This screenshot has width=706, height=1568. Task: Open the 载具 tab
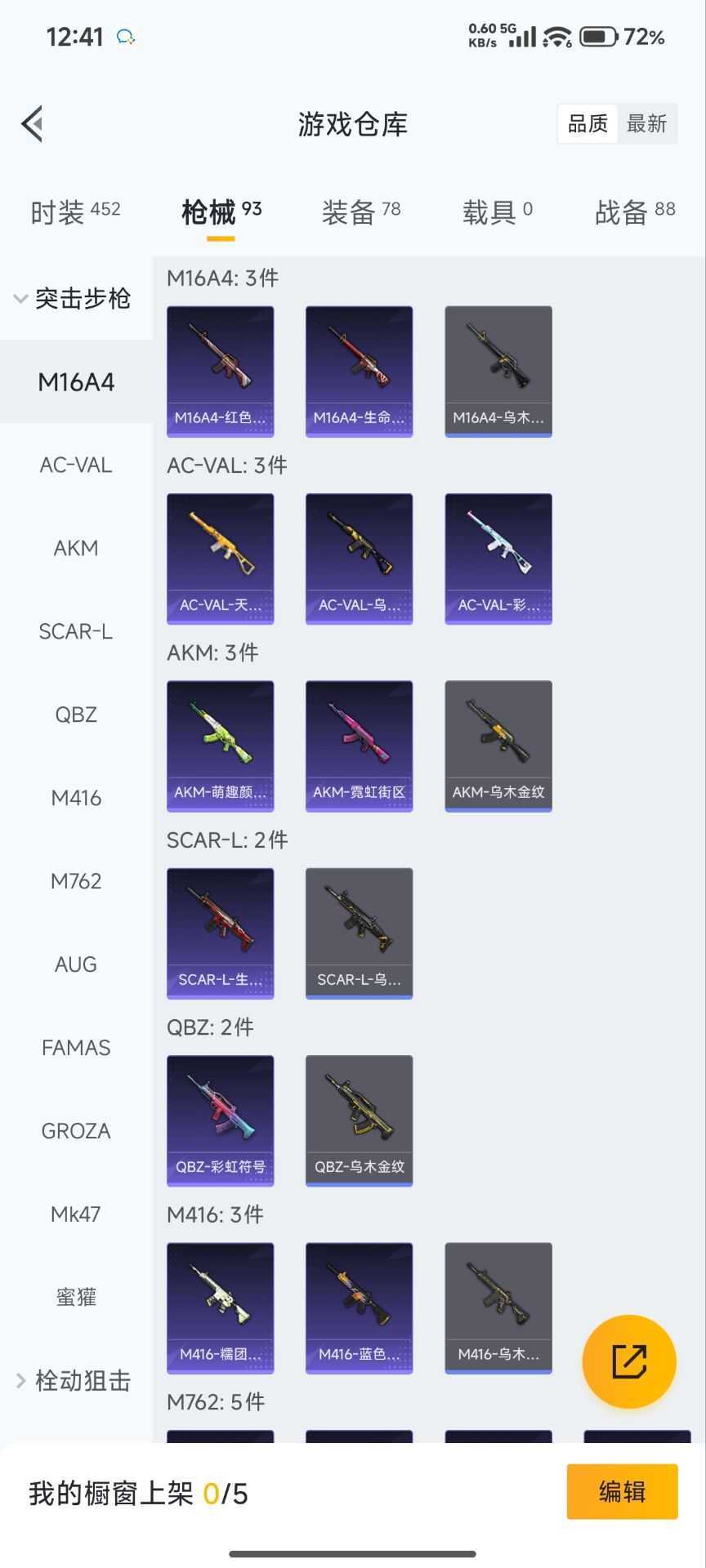(x=497, y=212)
